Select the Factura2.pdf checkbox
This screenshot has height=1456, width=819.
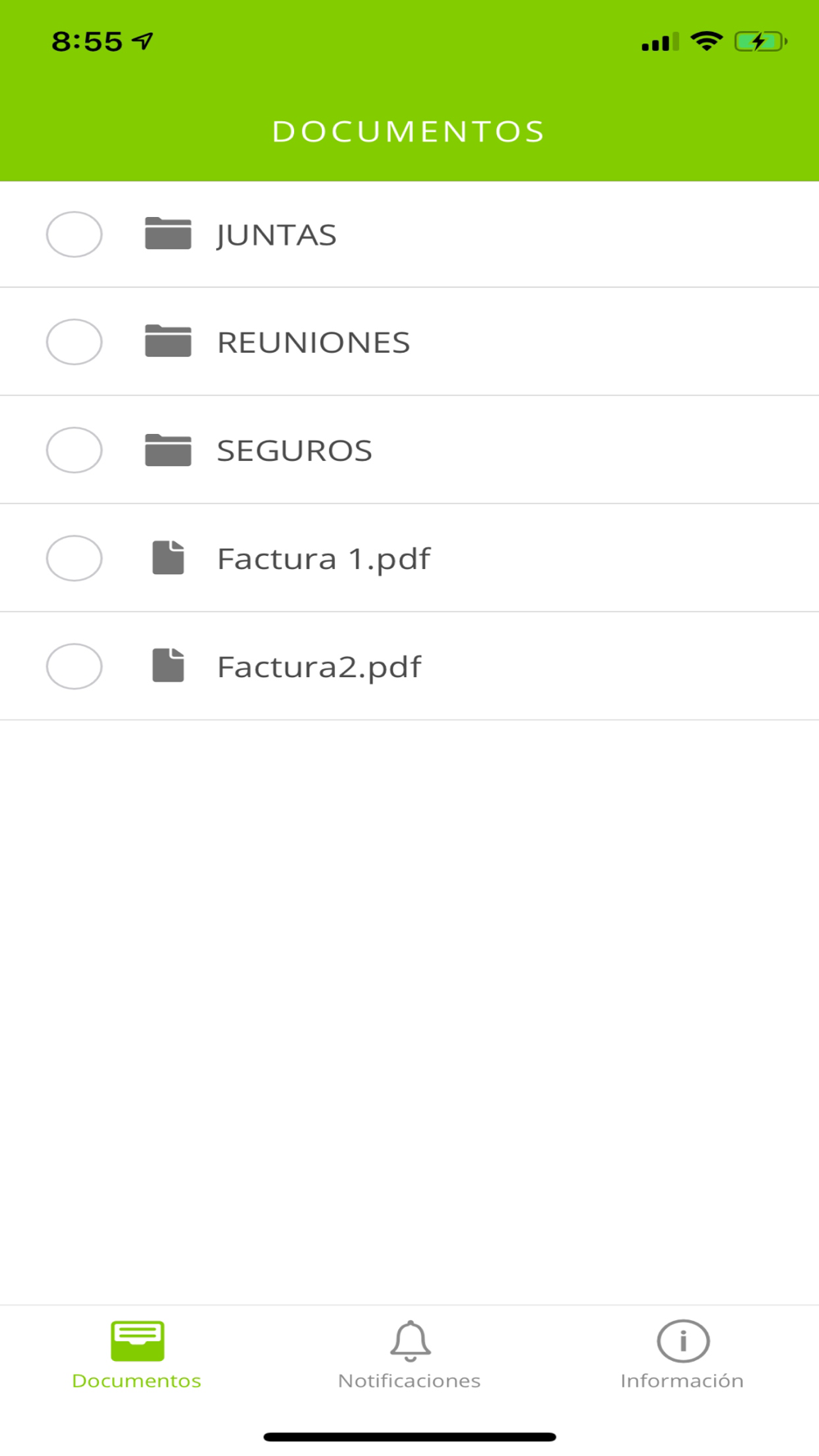tap(74, 666)
